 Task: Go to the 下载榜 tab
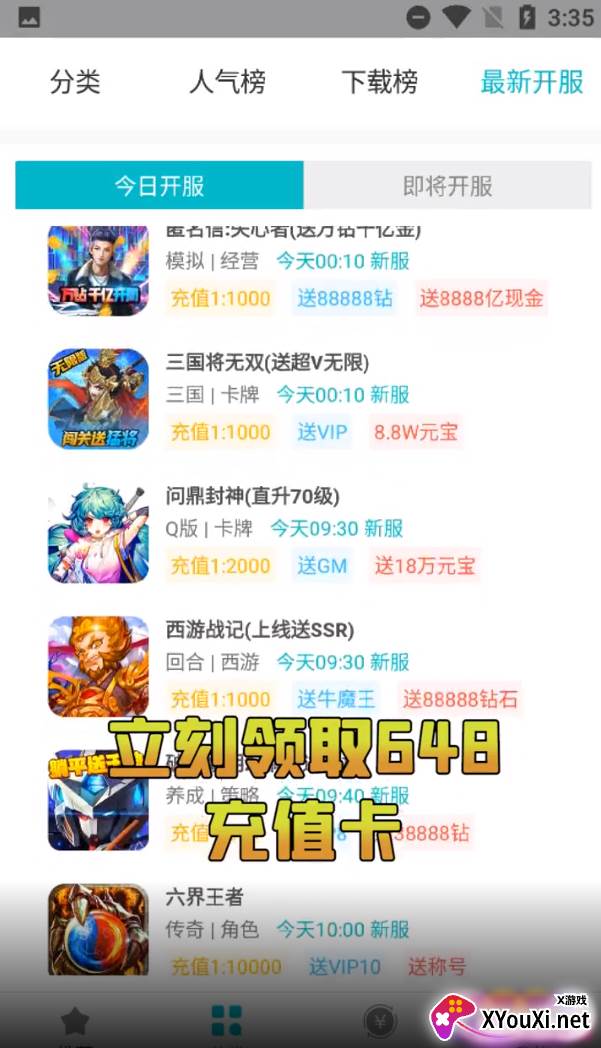click(x=379, y=82)
